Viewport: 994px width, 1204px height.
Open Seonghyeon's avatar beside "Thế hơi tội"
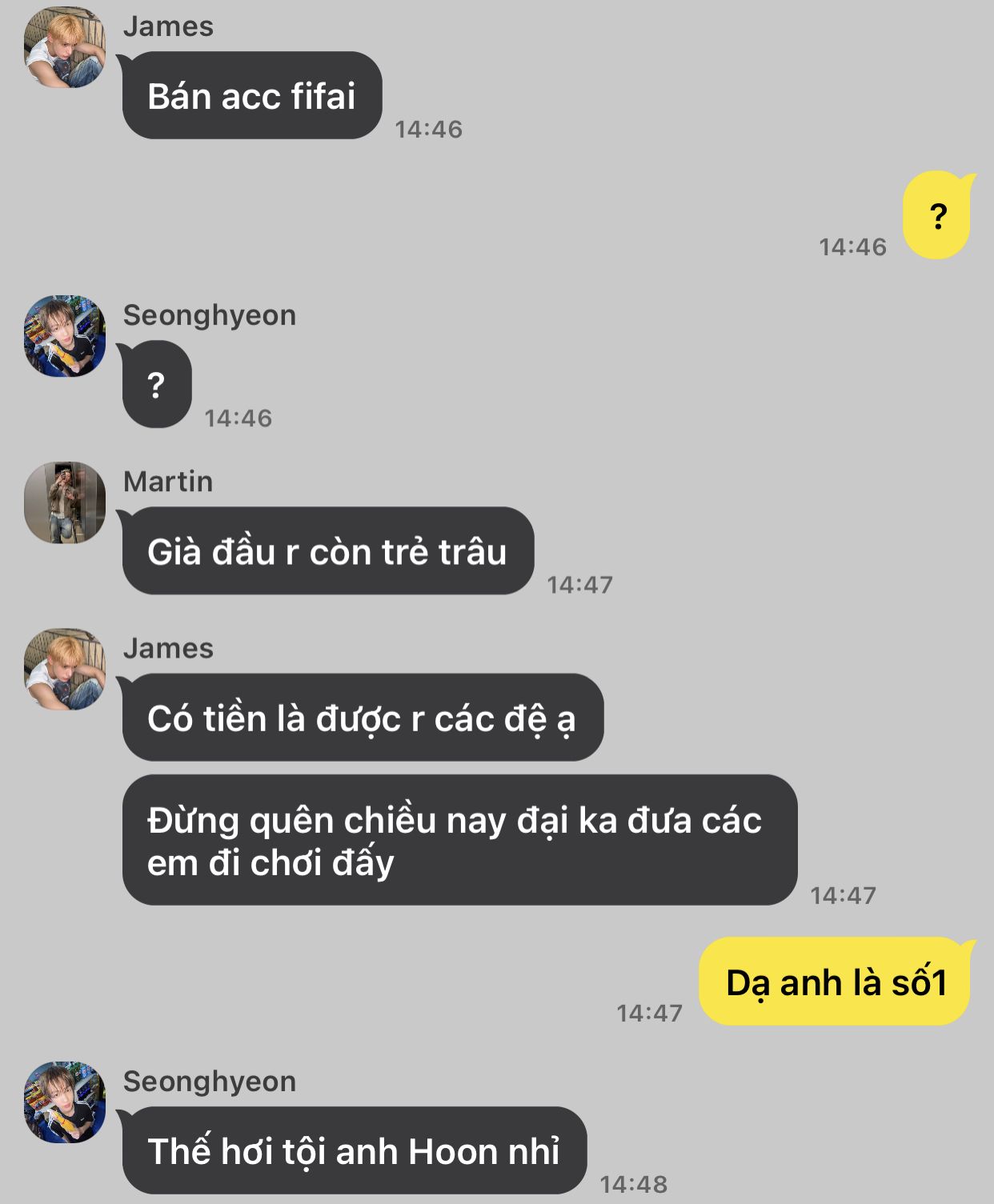coord(65,1102)
